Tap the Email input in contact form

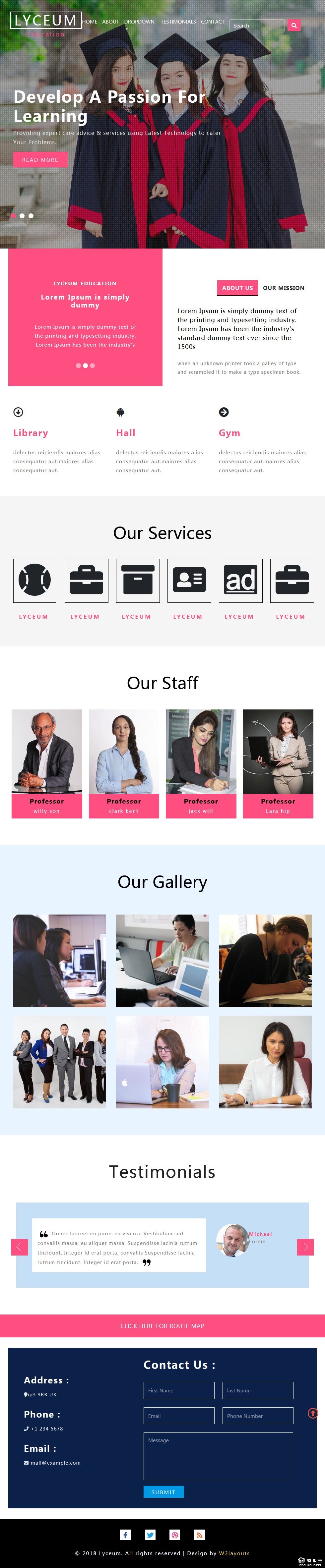(x=179, y=1416)
